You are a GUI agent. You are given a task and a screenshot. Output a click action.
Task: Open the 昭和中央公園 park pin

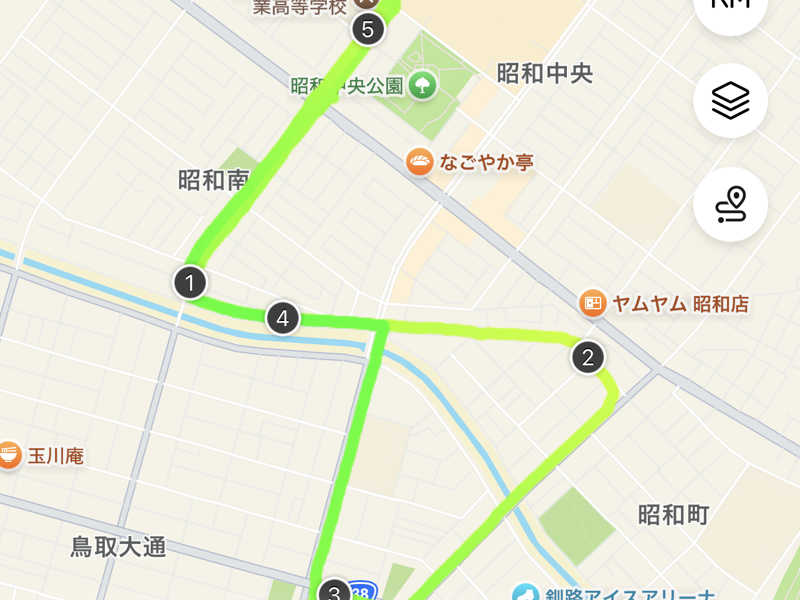[422, 85]
